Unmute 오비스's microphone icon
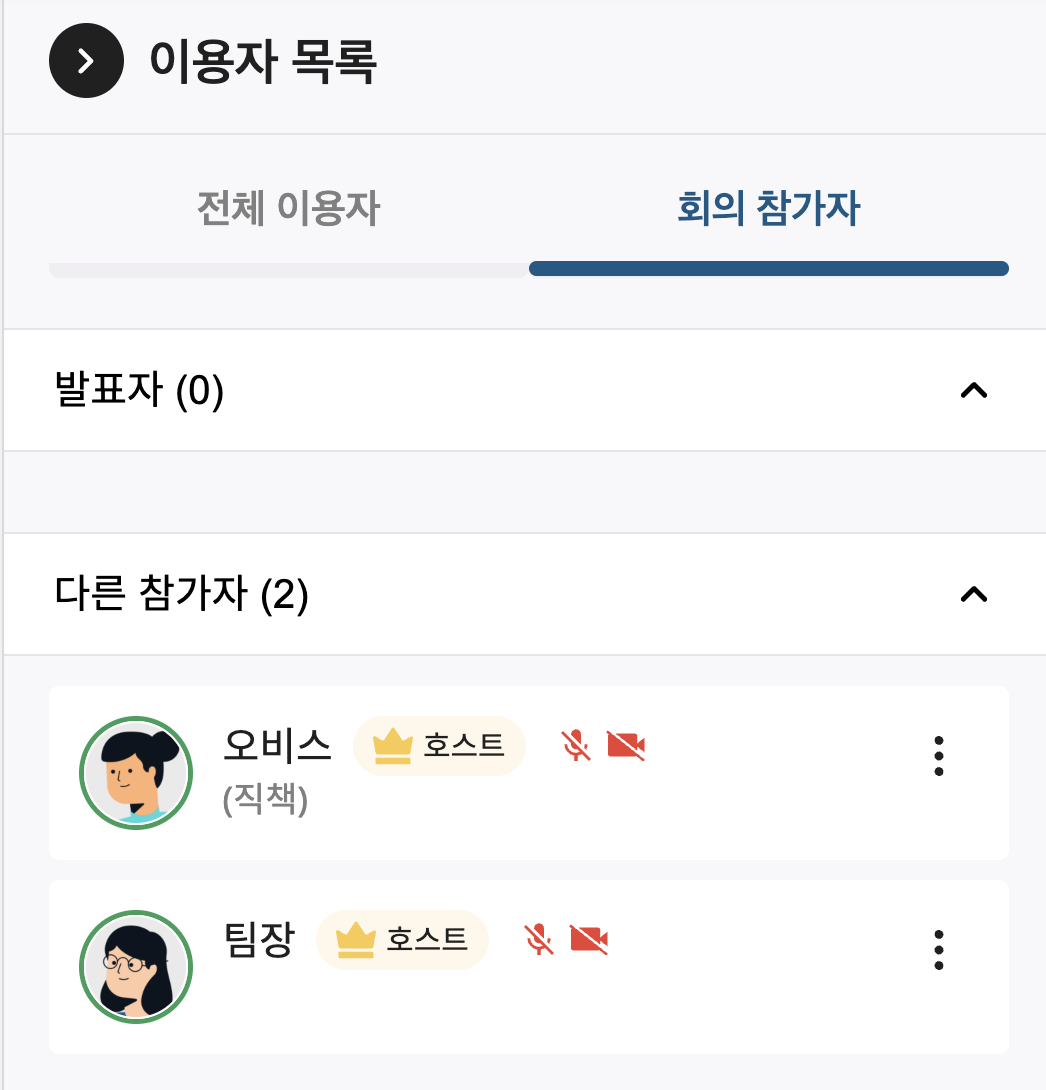 coord(575,745)
